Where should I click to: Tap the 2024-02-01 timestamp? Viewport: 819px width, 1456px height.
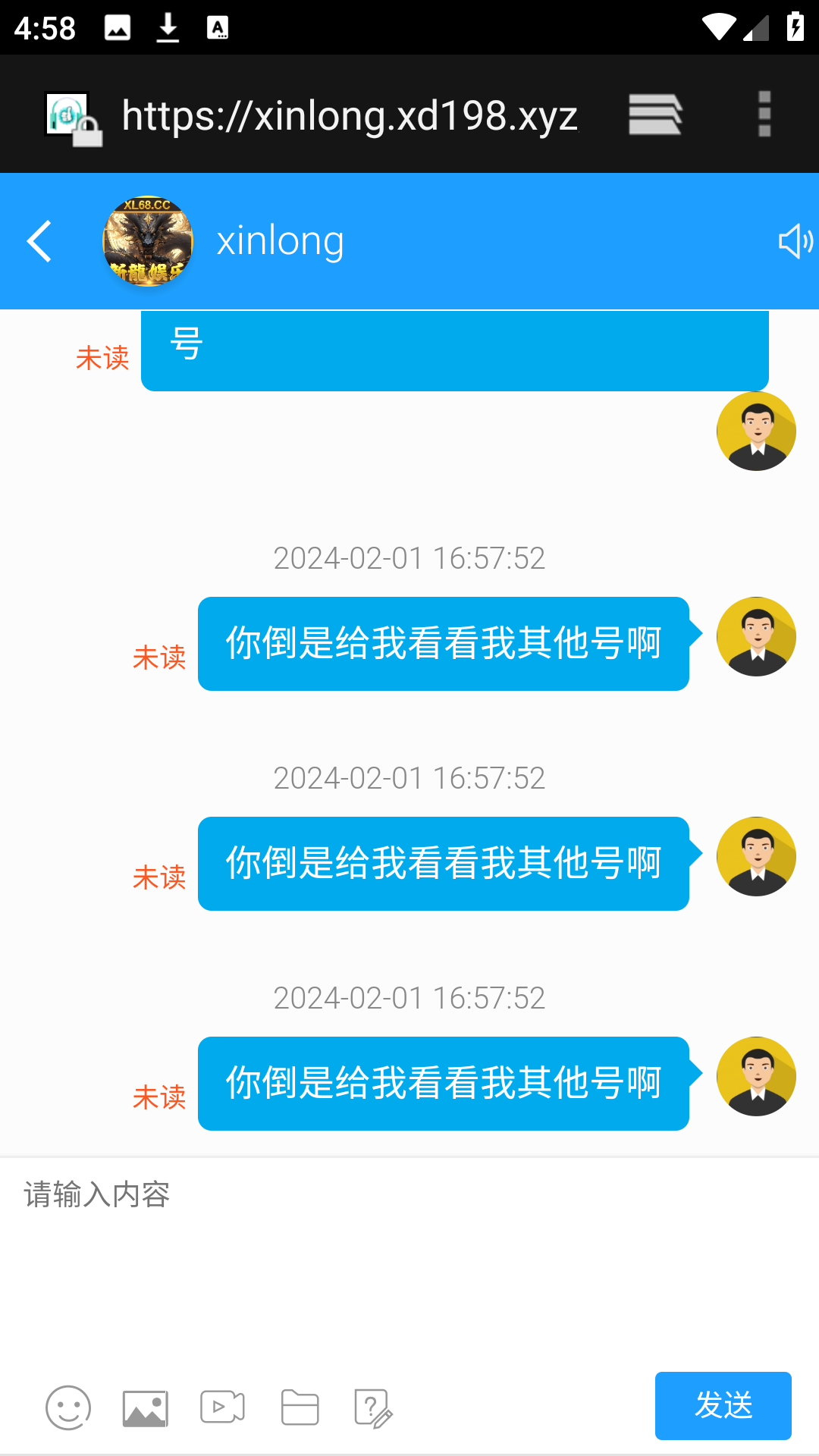(409, 559)
